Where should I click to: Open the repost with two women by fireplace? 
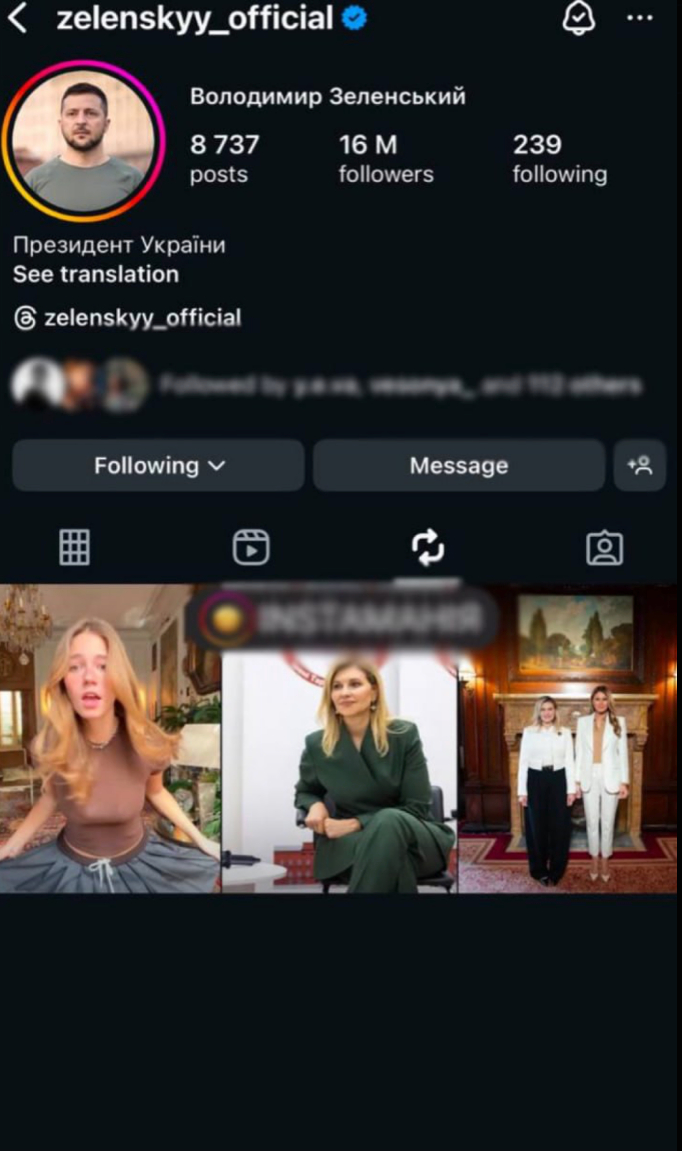pyautogui.click(x=568, y=740)
